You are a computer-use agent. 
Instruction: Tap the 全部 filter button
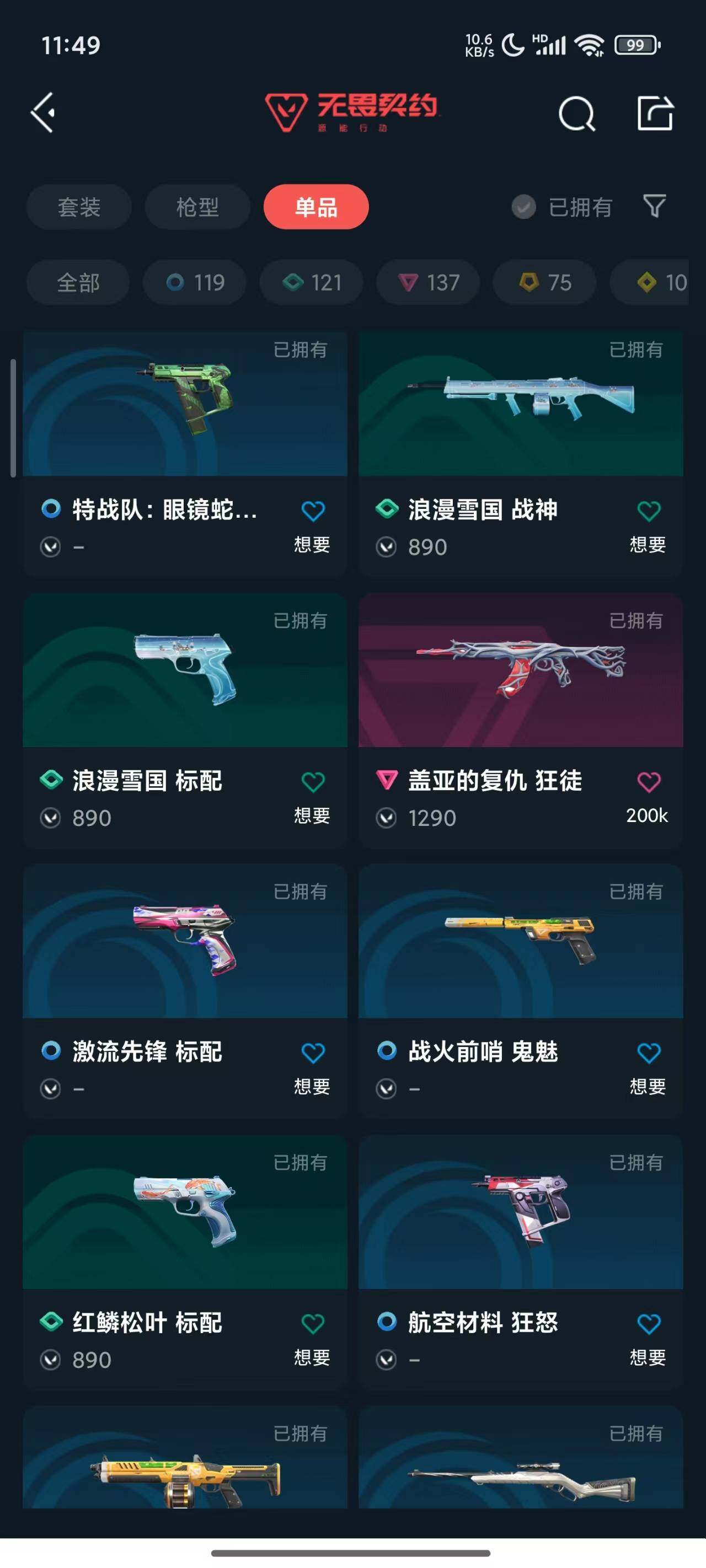click(x=77, y=282)
